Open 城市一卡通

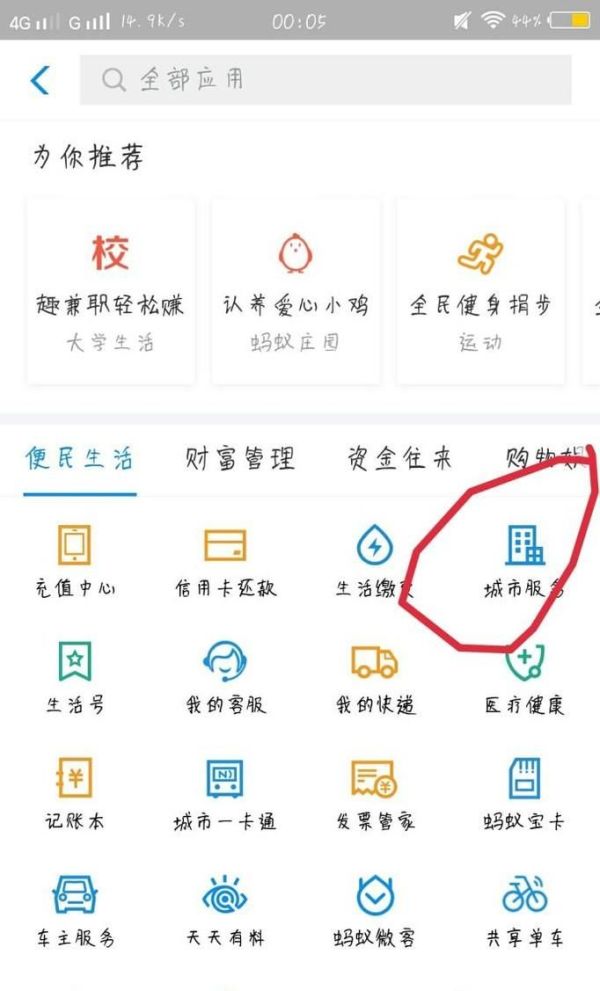[x=225, y=795]
